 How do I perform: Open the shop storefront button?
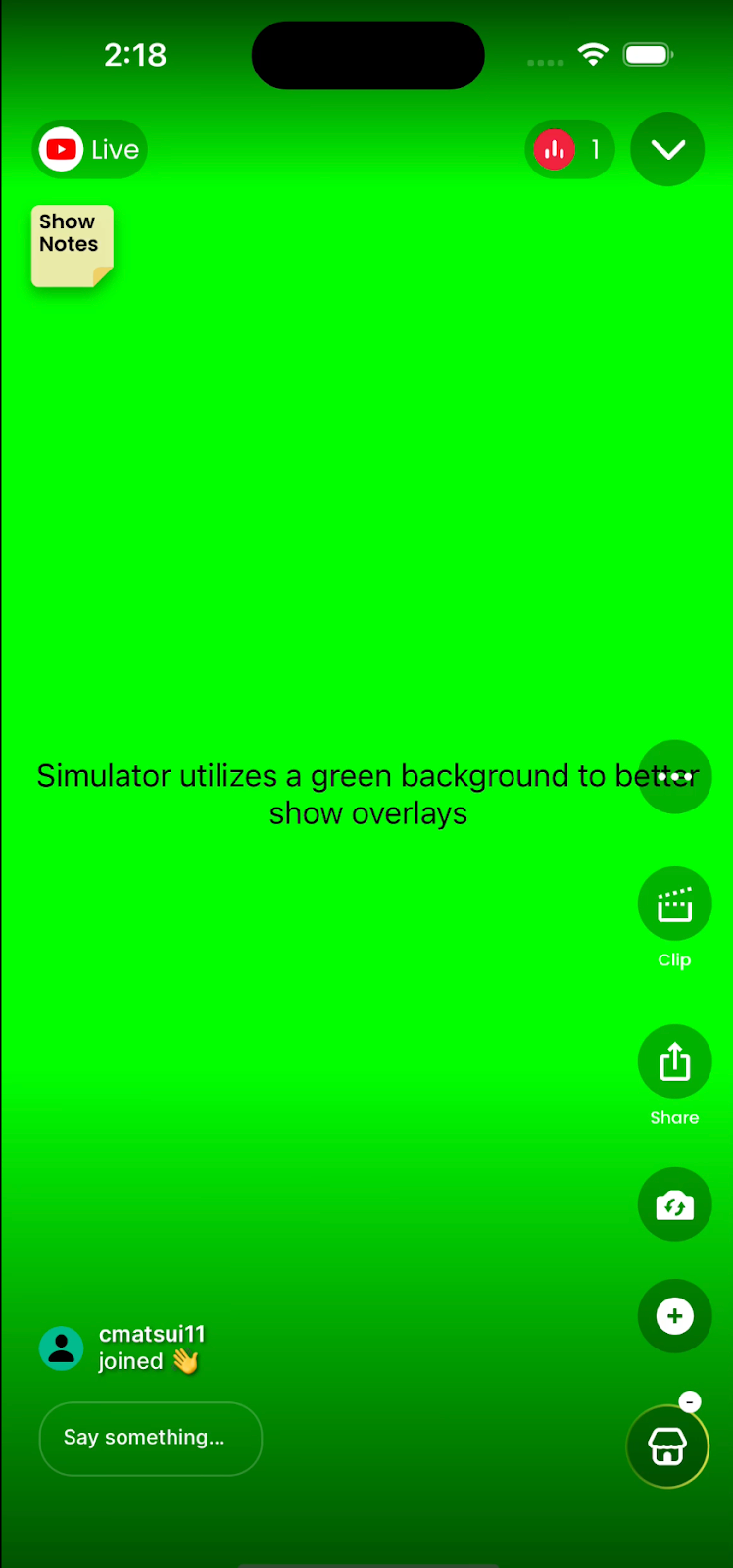667,1446
